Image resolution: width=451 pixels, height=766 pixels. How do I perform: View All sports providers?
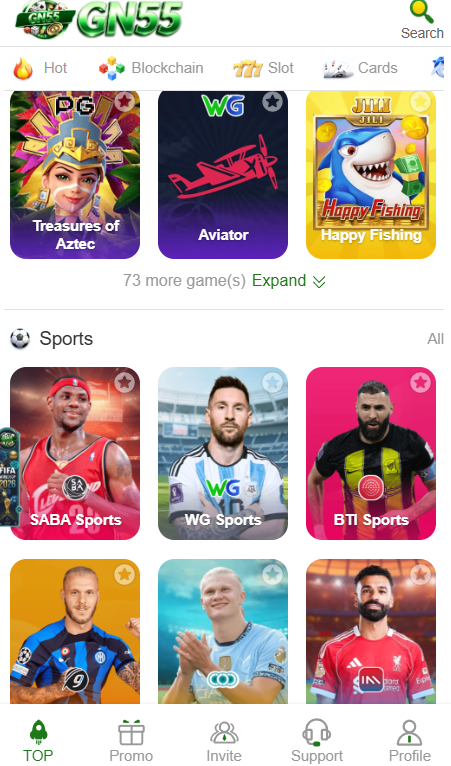pyautogui.click(x=435, y=339)
